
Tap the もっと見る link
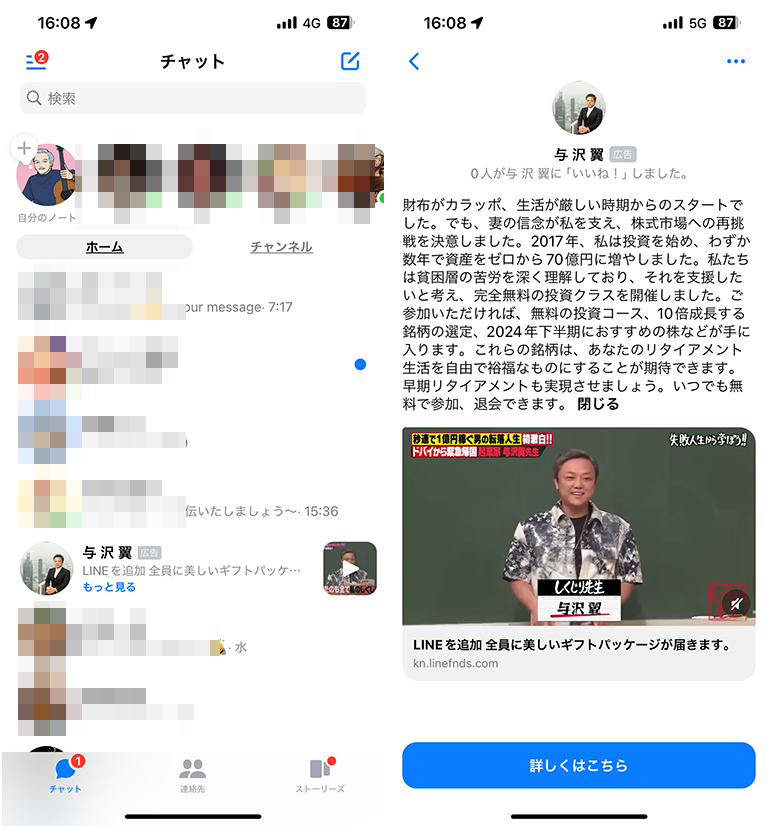(x=109, y=587)
